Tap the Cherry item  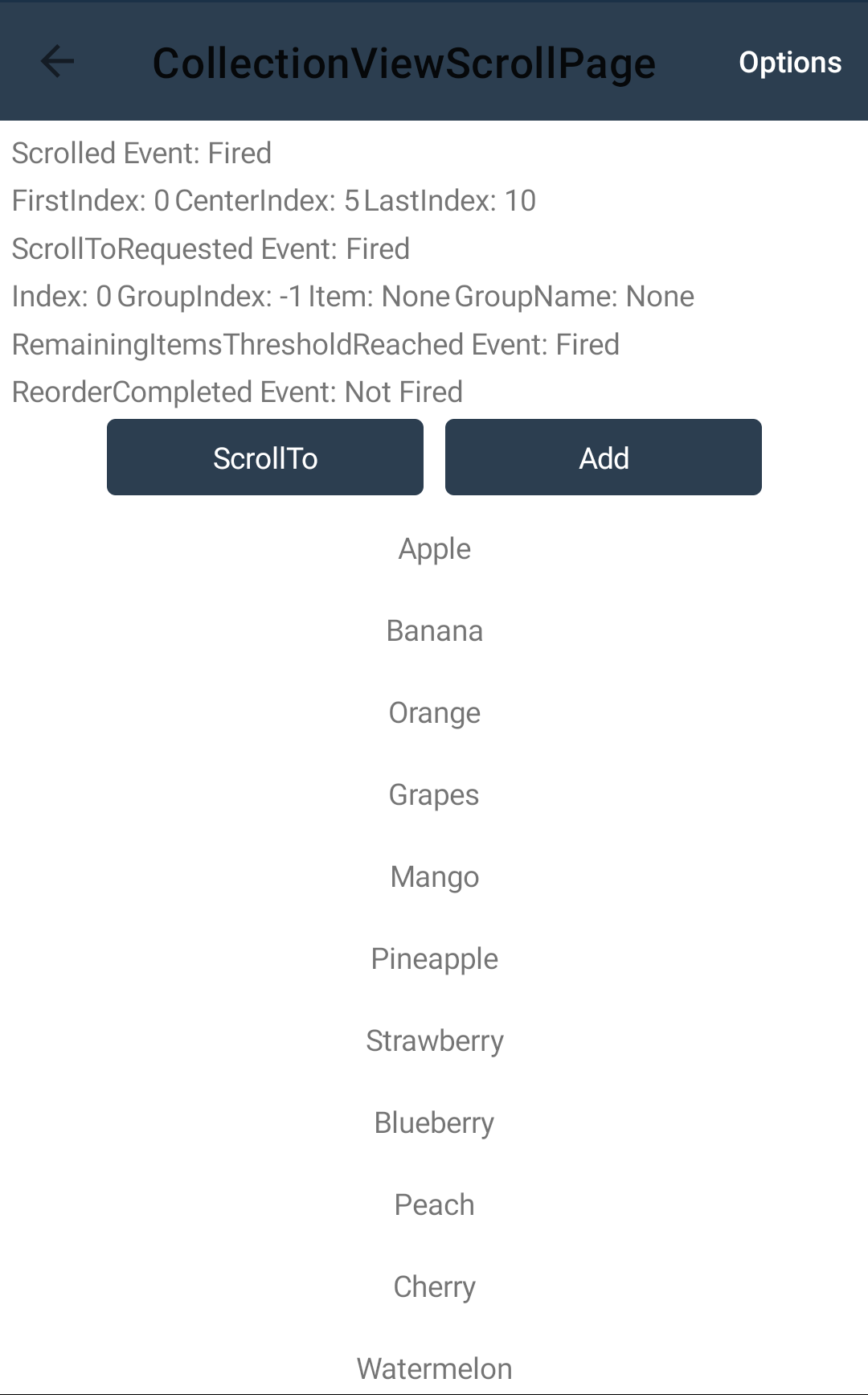(x=435, y=1287)
